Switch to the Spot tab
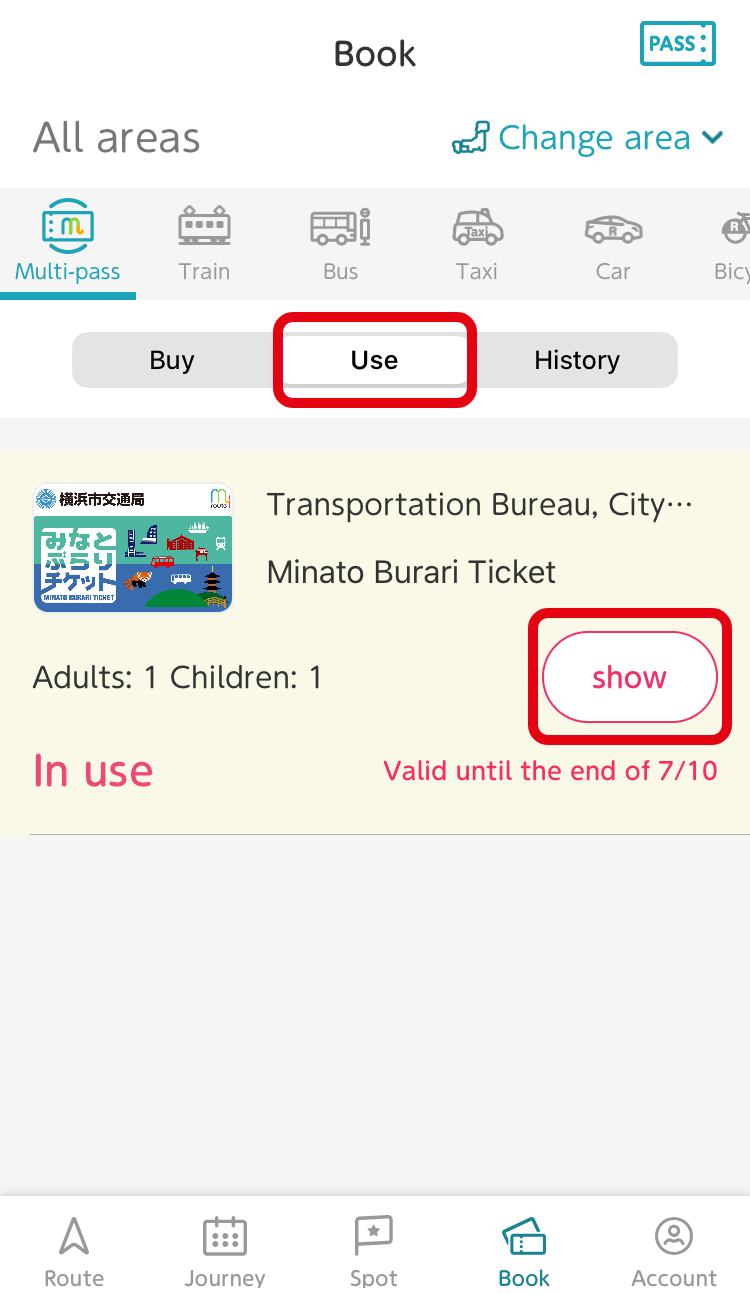This screenshot has width=750, height=1294. pos(374,1250)
